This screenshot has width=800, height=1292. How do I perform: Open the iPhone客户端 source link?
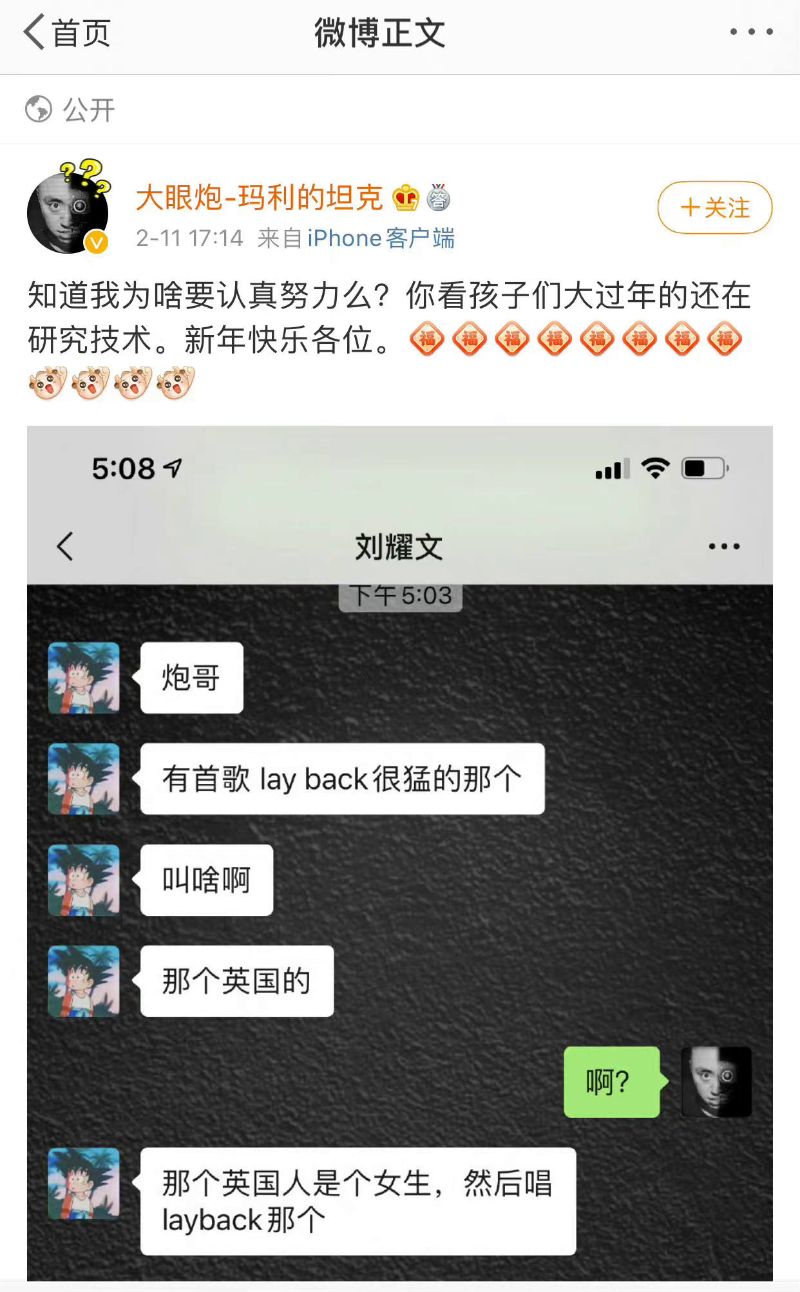[380, 238]
